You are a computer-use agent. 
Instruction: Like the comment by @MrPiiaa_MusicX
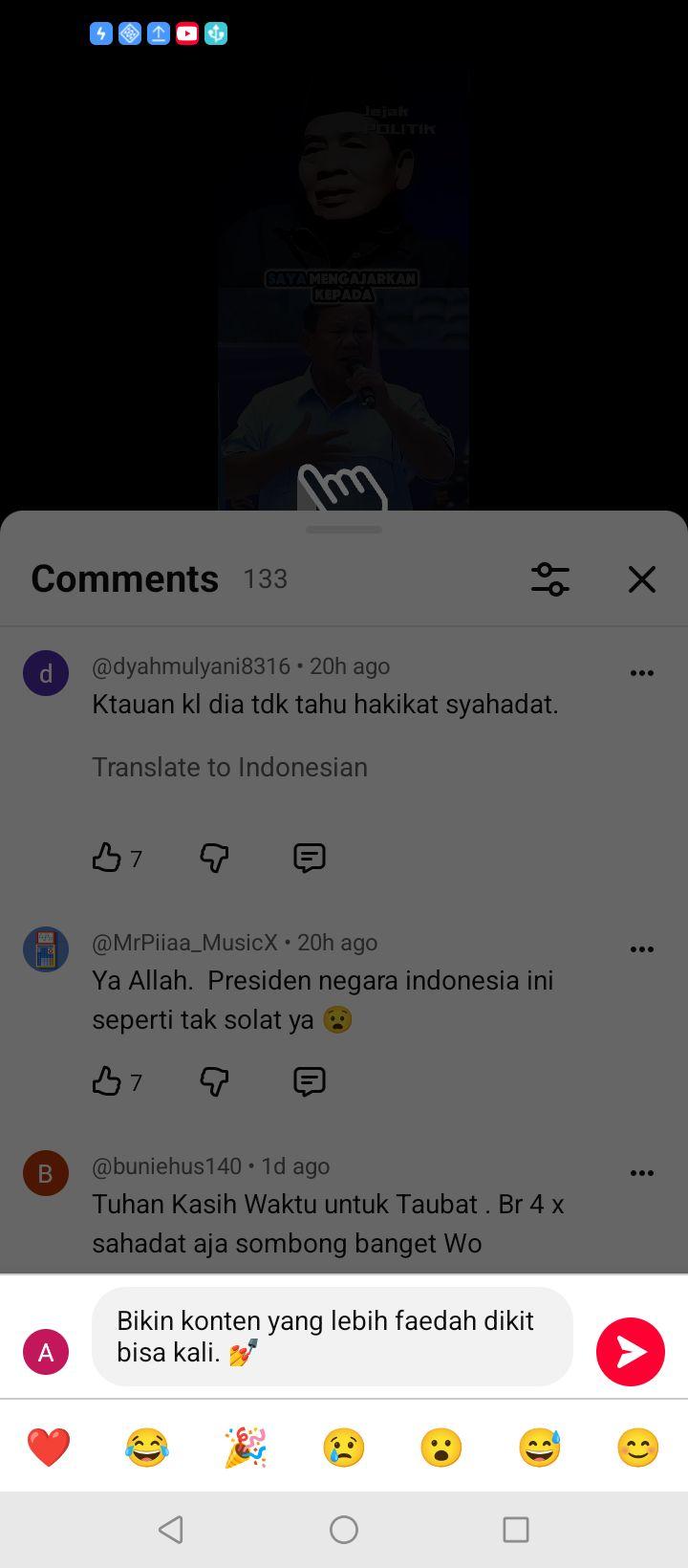(106, 1081)
